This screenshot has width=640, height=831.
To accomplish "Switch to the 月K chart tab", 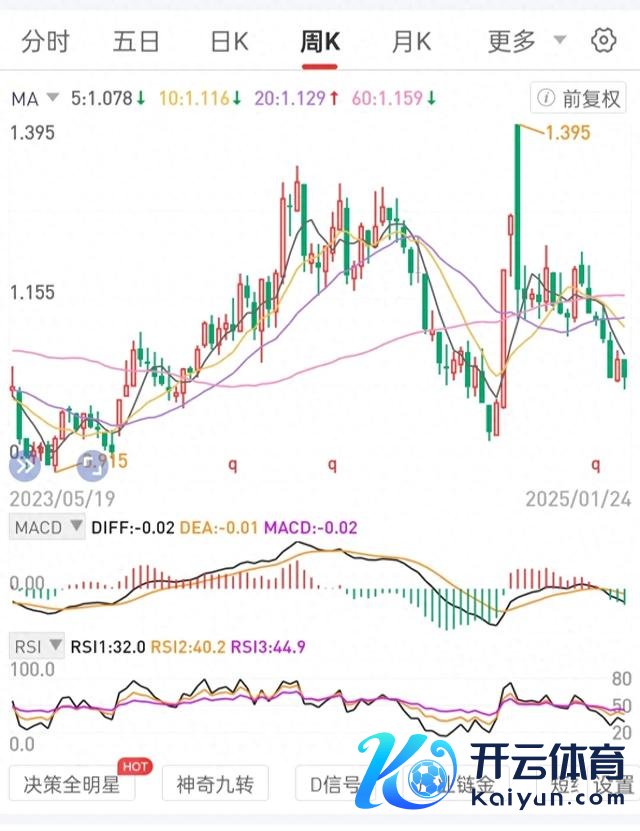I will 411,41.
